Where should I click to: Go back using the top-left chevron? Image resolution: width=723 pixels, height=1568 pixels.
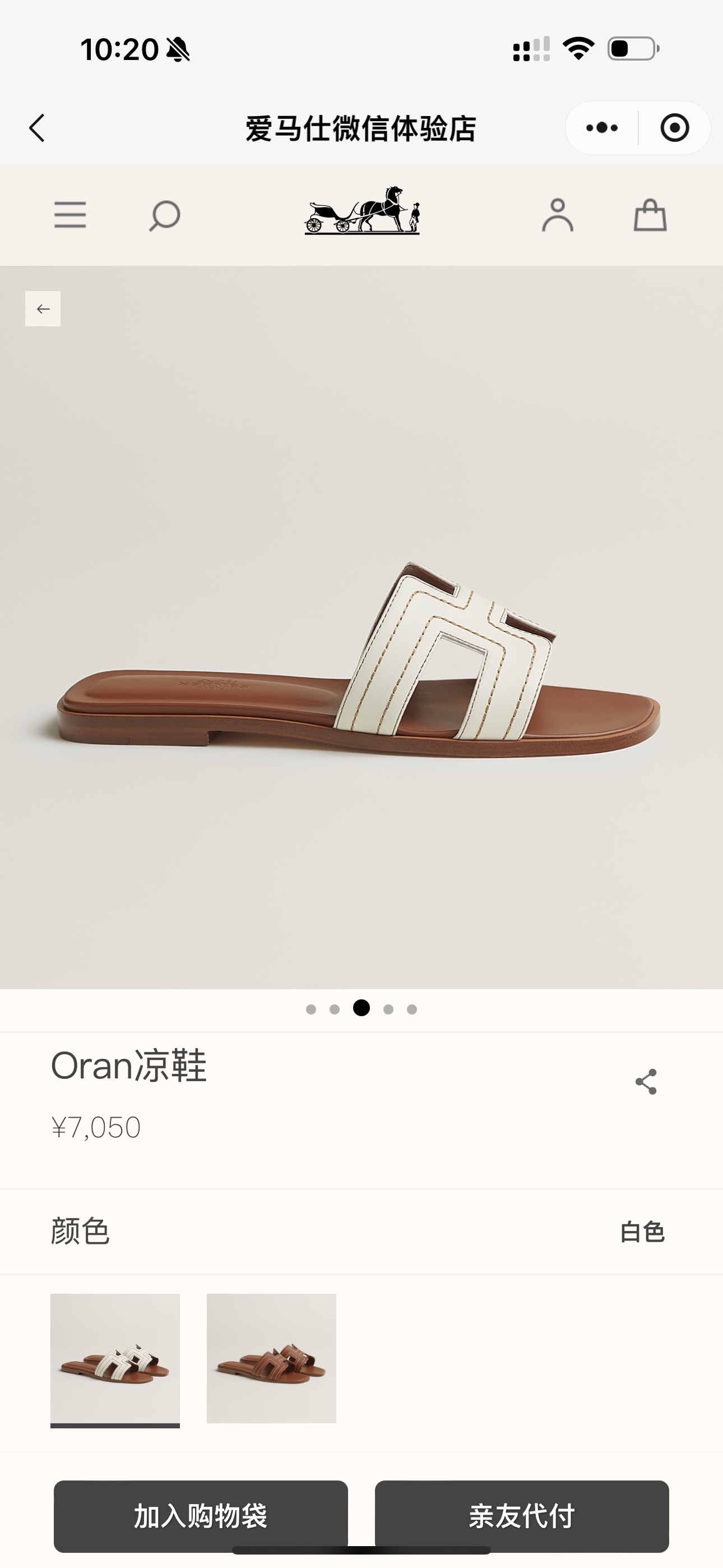(37, 128)
